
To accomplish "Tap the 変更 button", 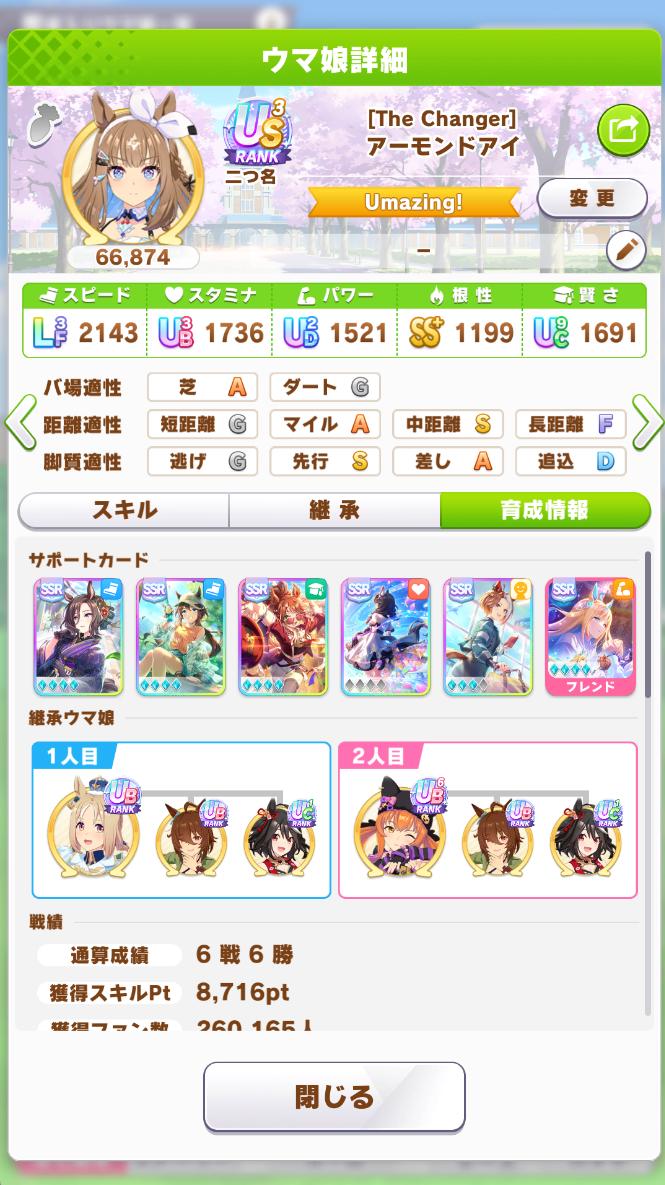I will pyautogui.click(x=592, y=198).
